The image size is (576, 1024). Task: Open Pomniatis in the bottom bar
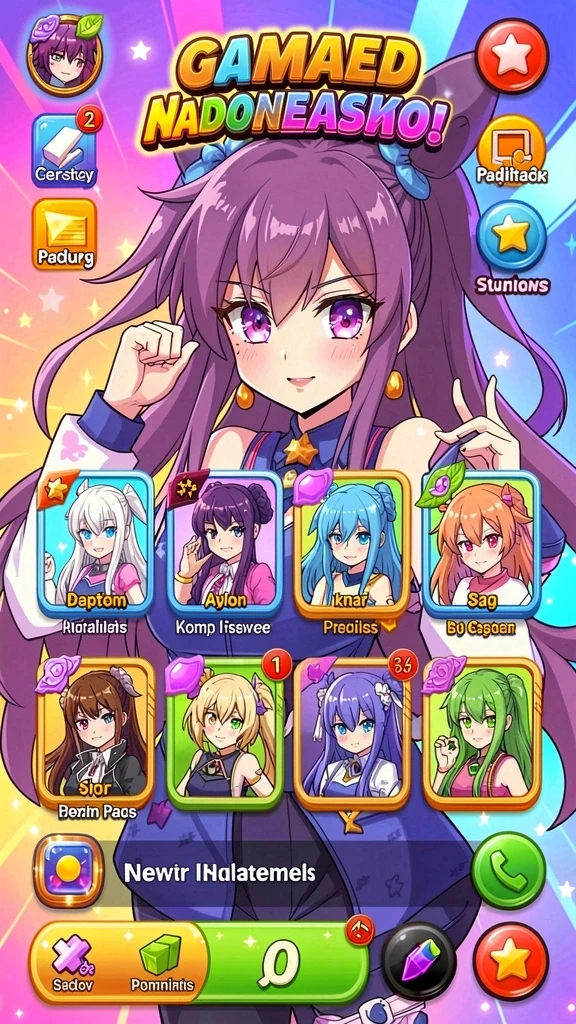[x=161, y=963]
